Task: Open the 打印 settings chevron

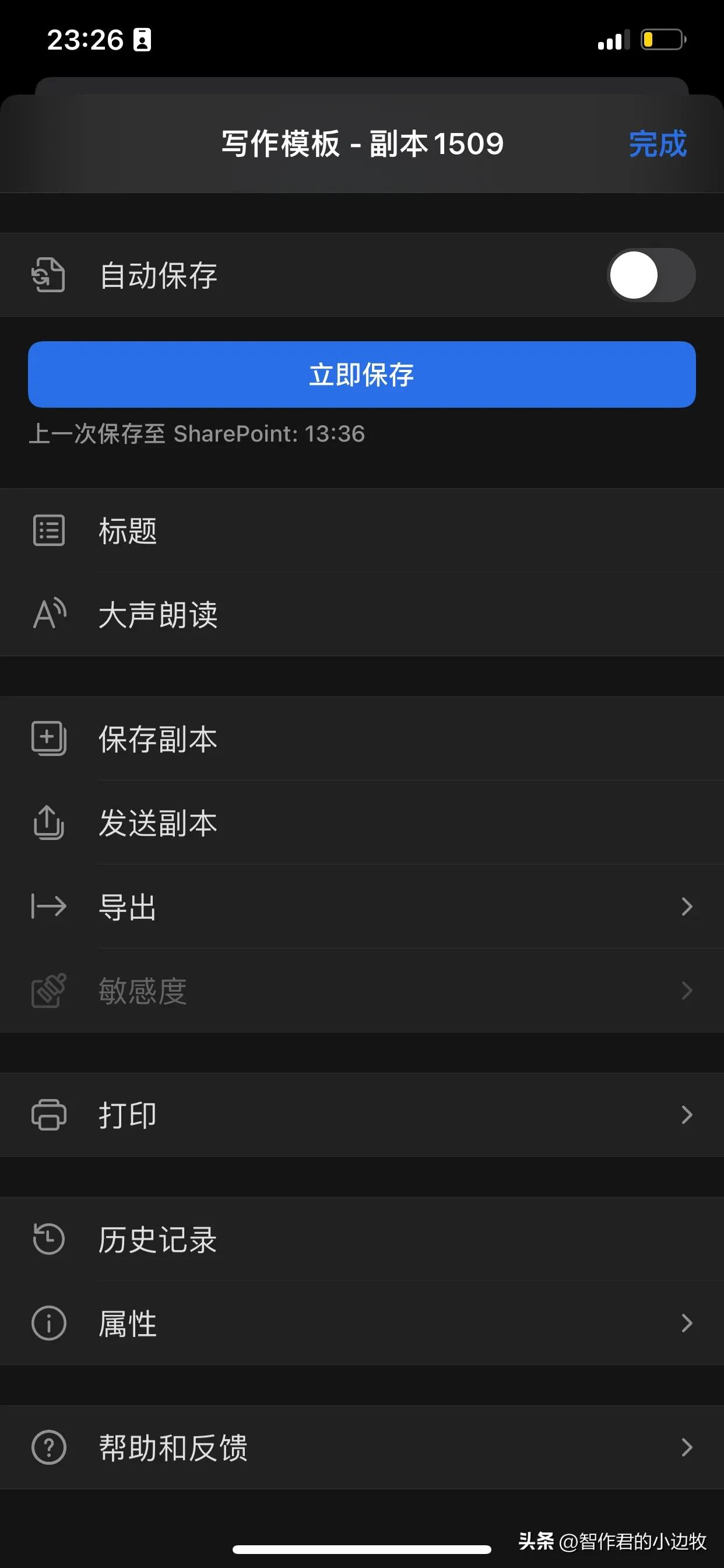Action: pos(687,1115)
